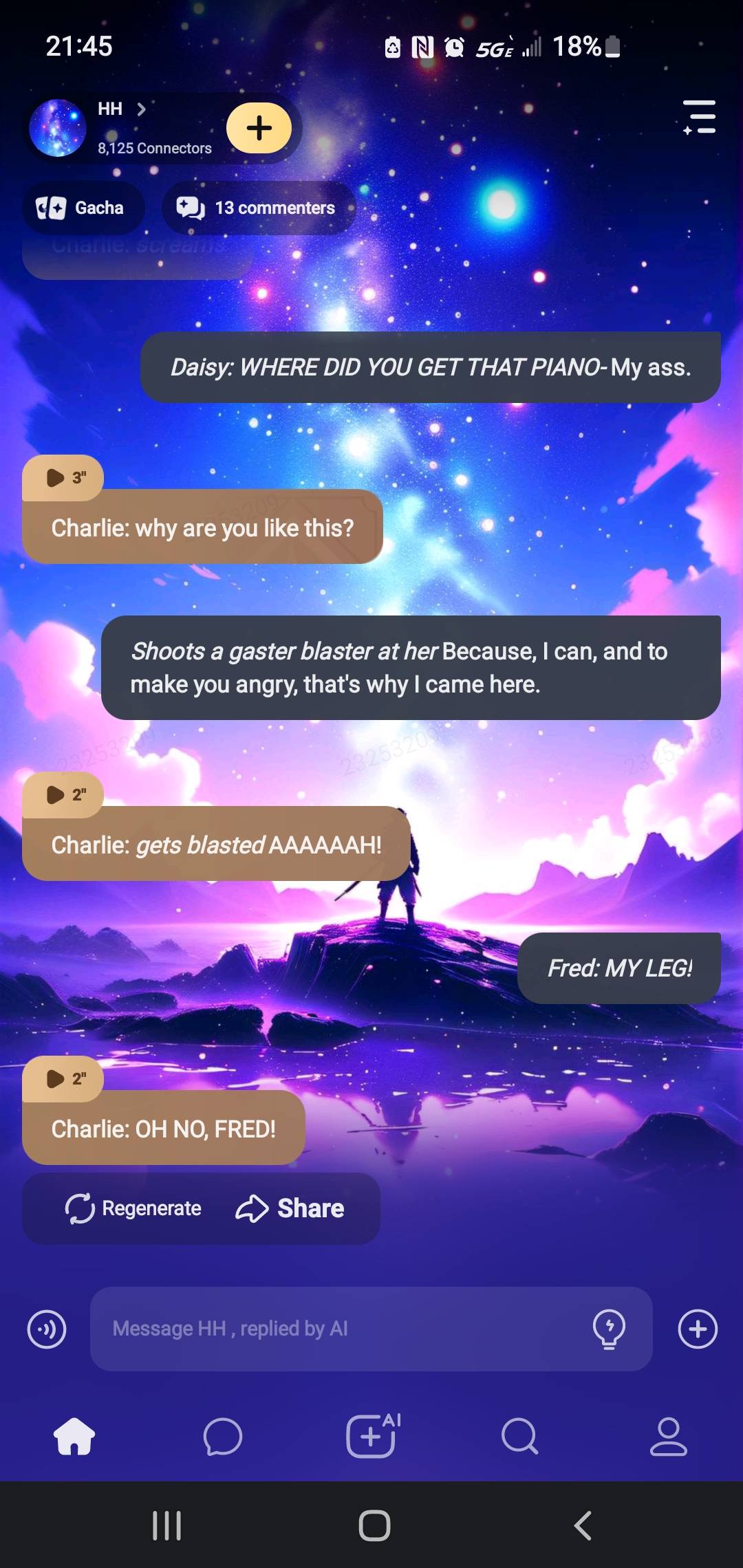Play audio for "OH NO, FRED!" message
743x1568 pixels.
tap(63, 1078)
